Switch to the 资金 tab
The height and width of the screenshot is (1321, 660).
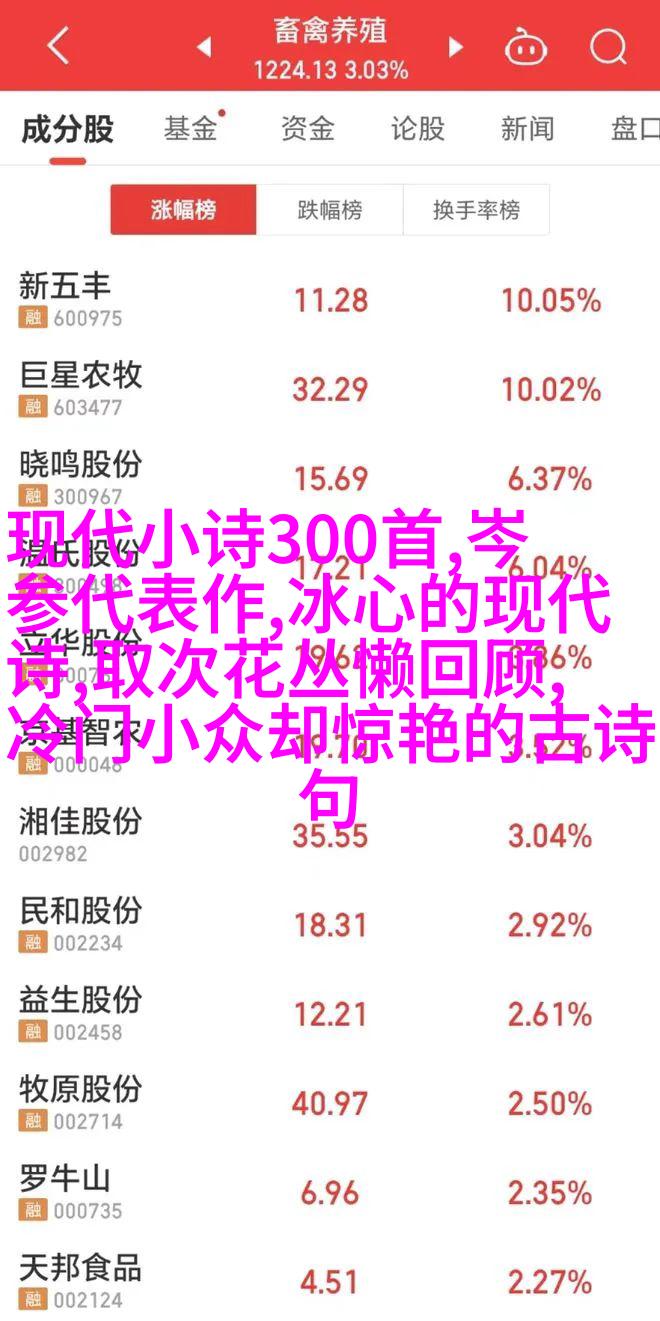tap(306, 129)
